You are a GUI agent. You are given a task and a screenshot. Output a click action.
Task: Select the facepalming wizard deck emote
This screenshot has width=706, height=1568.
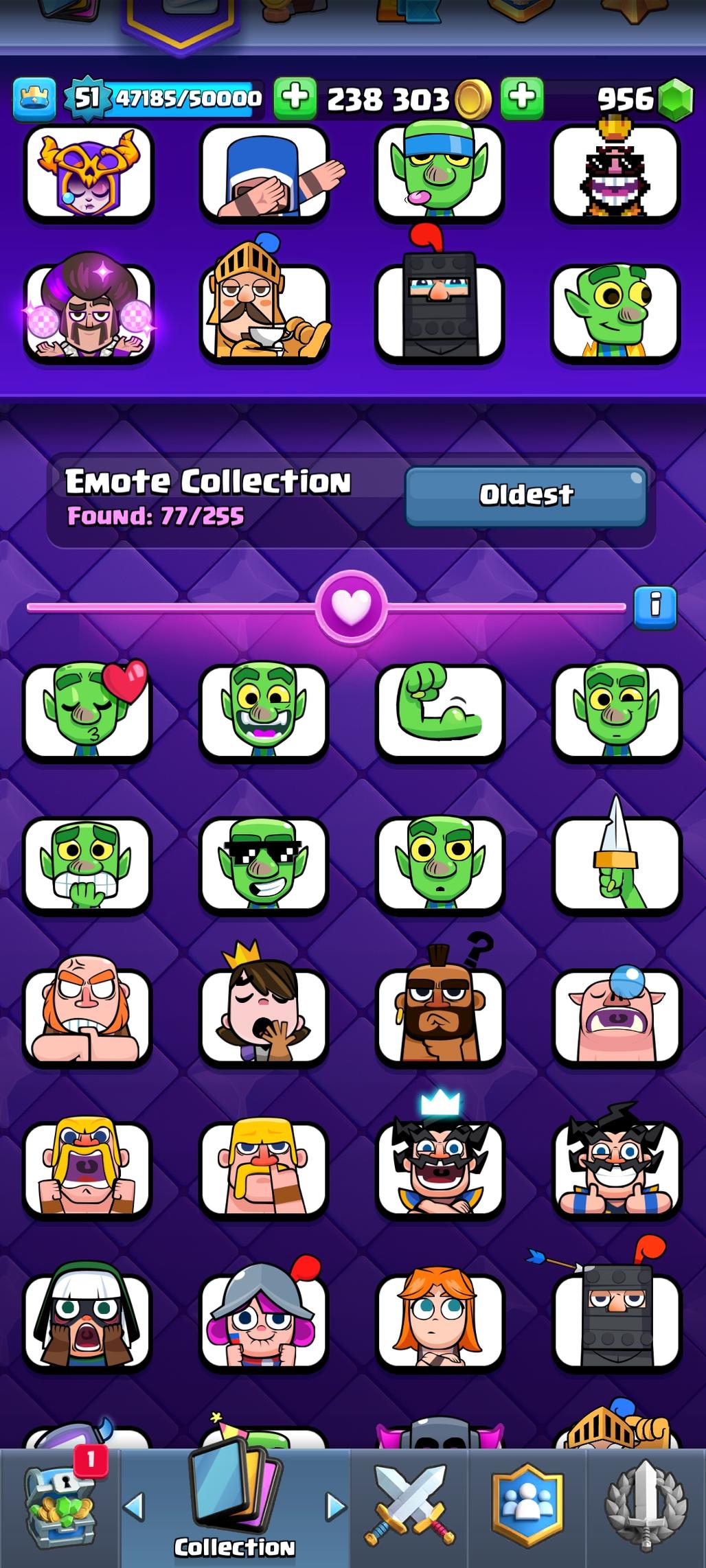pyautogui.click(x=264, y=174)
